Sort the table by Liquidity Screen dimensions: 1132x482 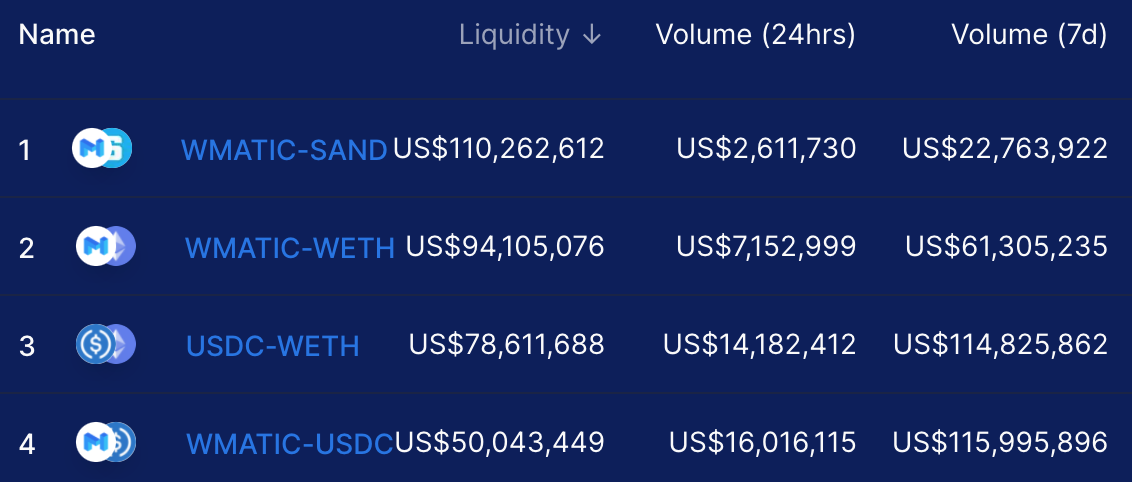click(x=531, y=35)
